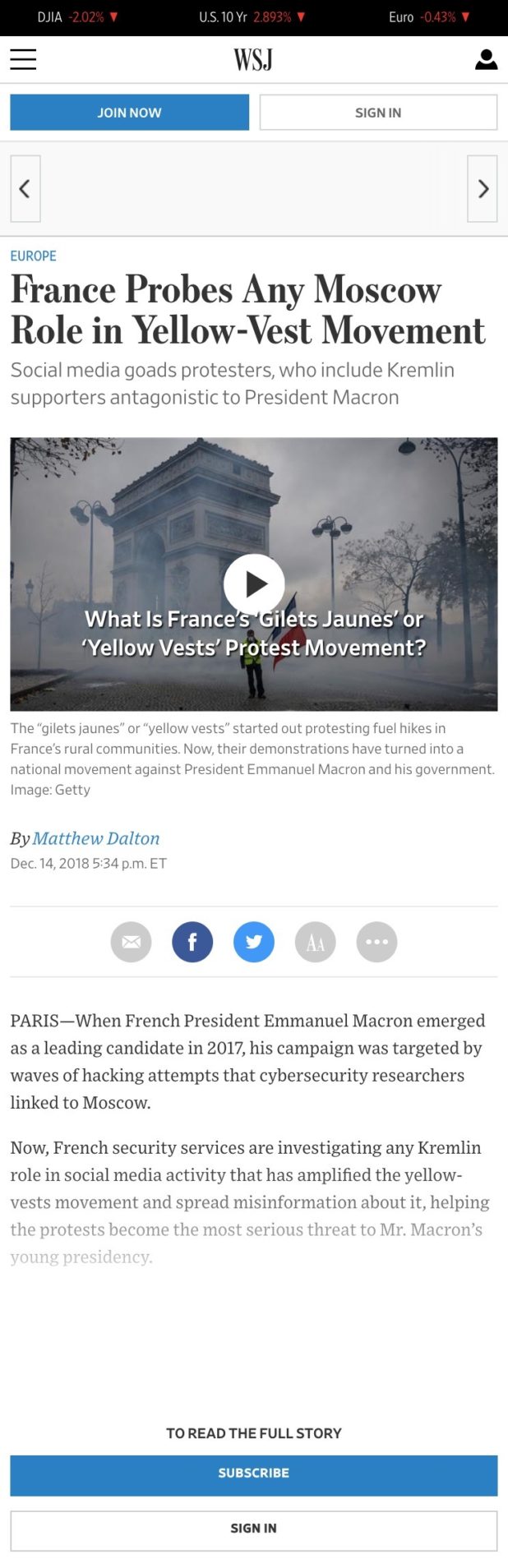Open more sharing options
Screen dimensions: 508x1568
[x=376, y=942]
